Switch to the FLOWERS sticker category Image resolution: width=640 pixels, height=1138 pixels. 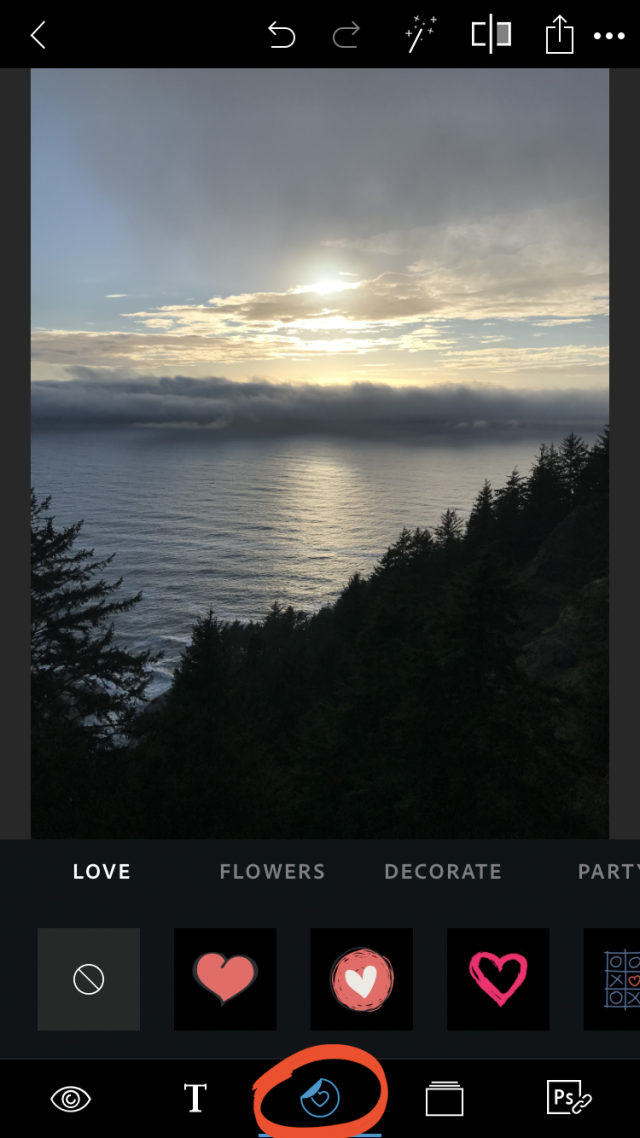[272, 872]
